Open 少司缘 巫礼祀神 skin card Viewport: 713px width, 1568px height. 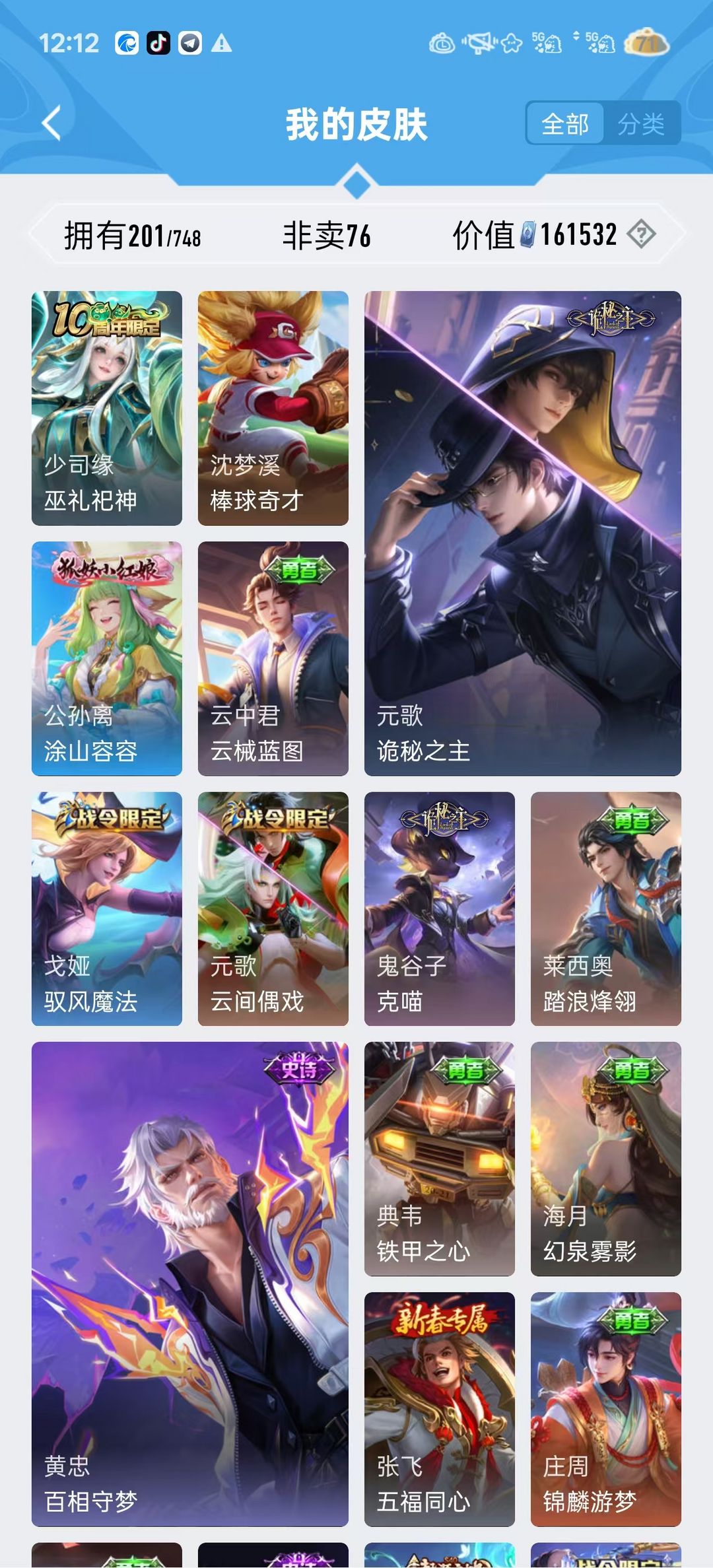[x=107, y=408]
